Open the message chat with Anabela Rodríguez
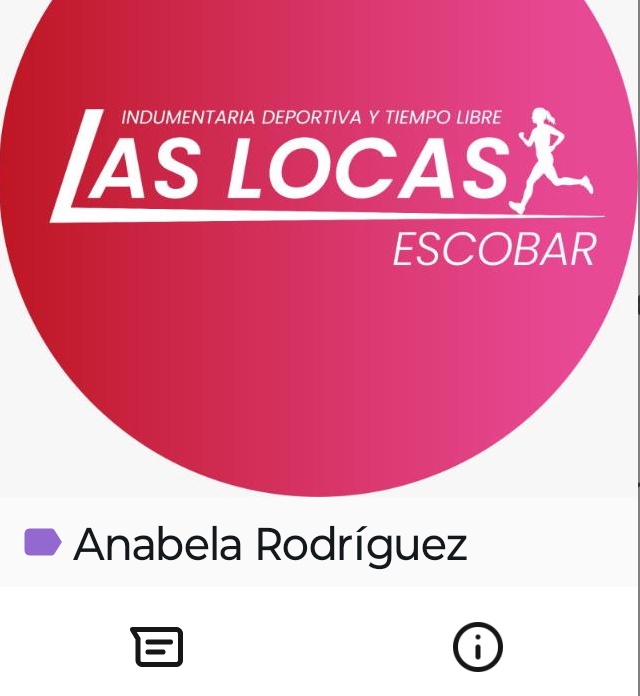This screenshot has width=640, height=696. coord(158,647)
